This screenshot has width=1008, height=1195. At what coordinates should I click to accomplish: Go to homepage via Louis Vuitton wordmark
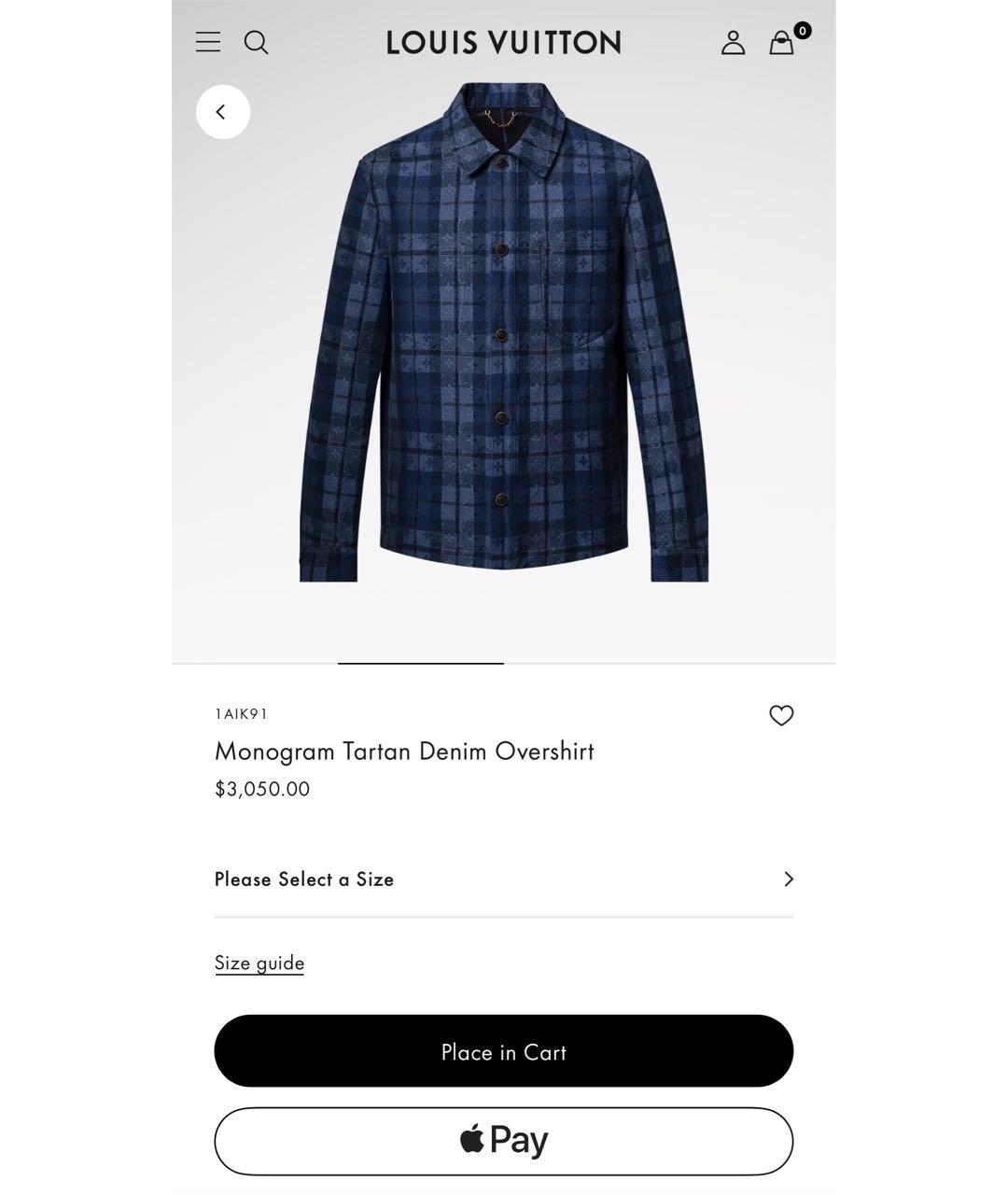(503, 42)
